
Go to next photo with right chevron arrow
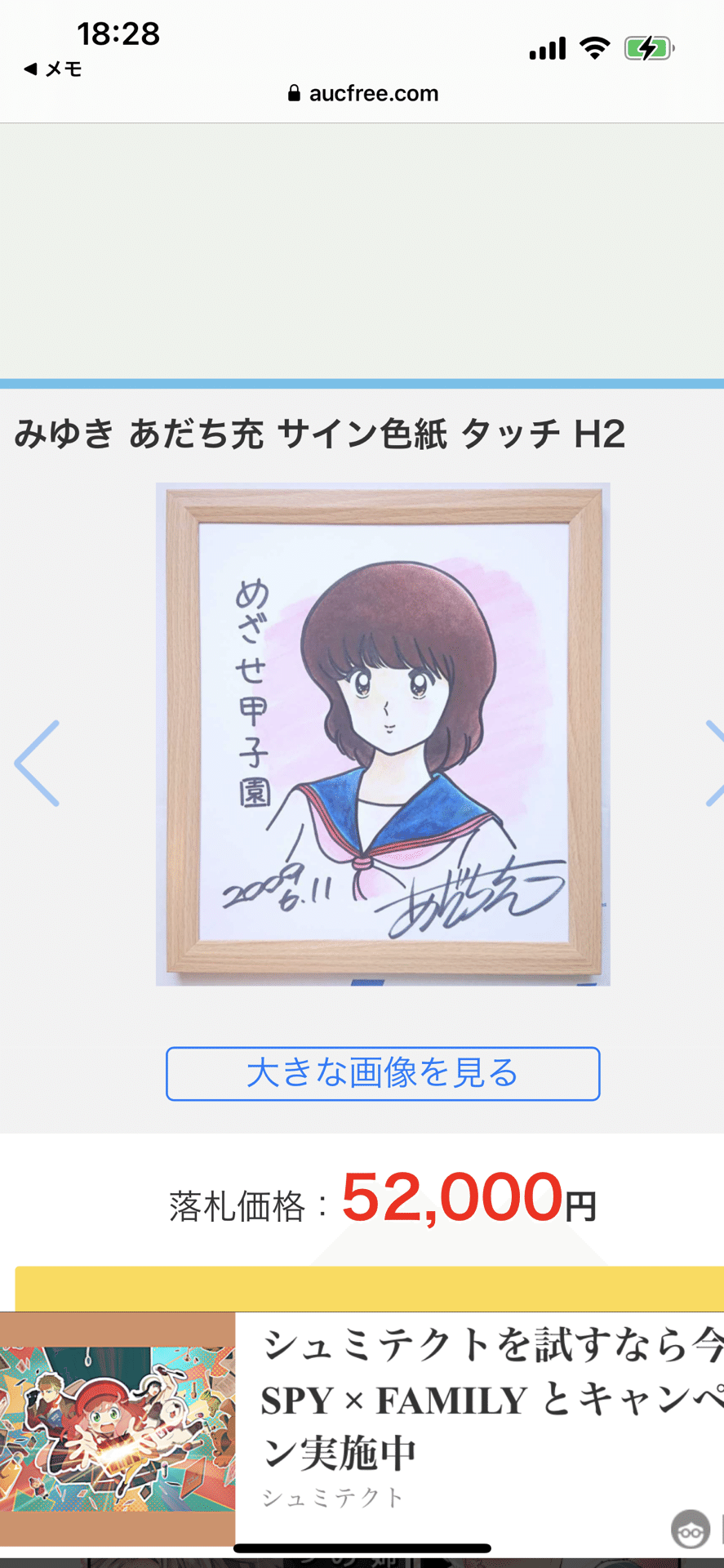tap(716, 764)
